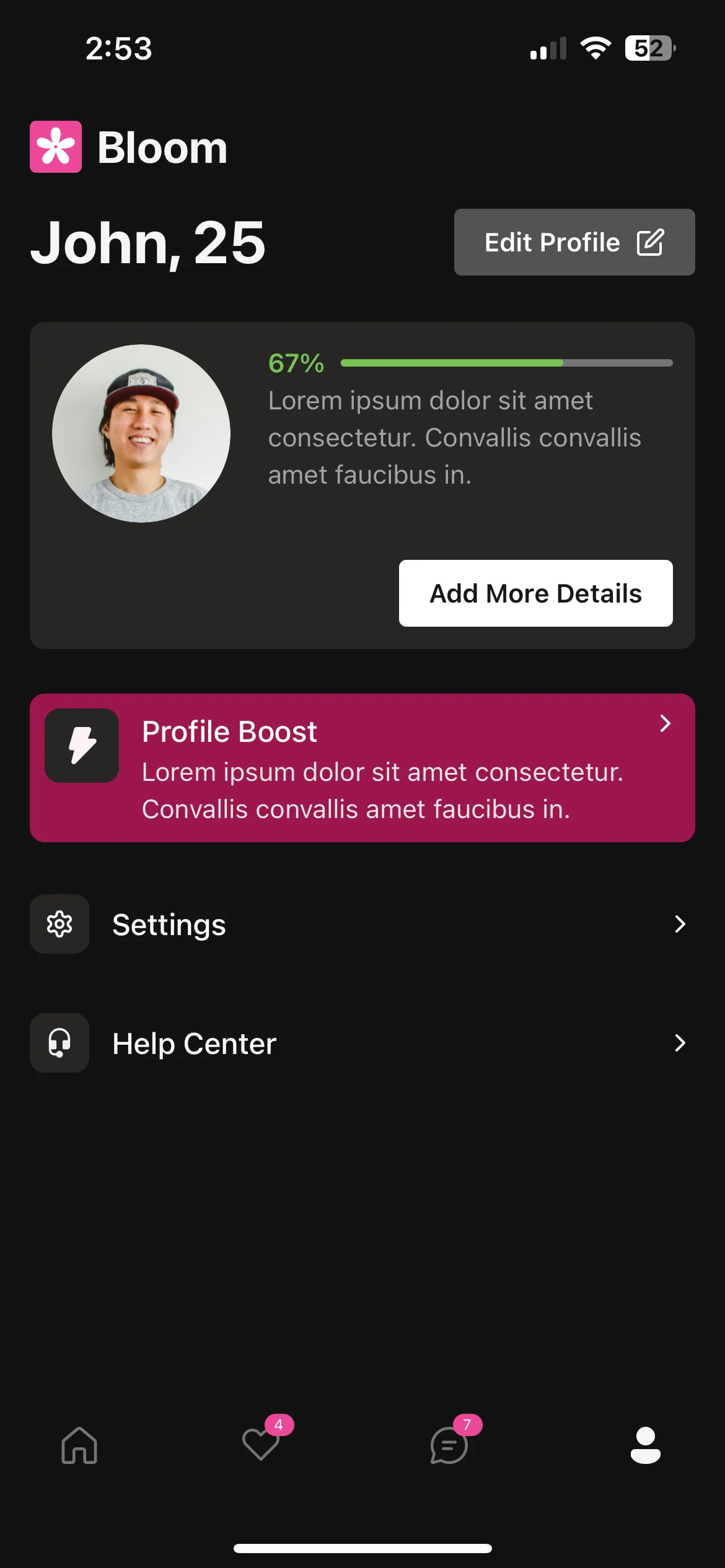This screenshot has height=1568, width=725.
Task: Click the lightning bolt Profile Boost icon
Action: coord(81,746)
